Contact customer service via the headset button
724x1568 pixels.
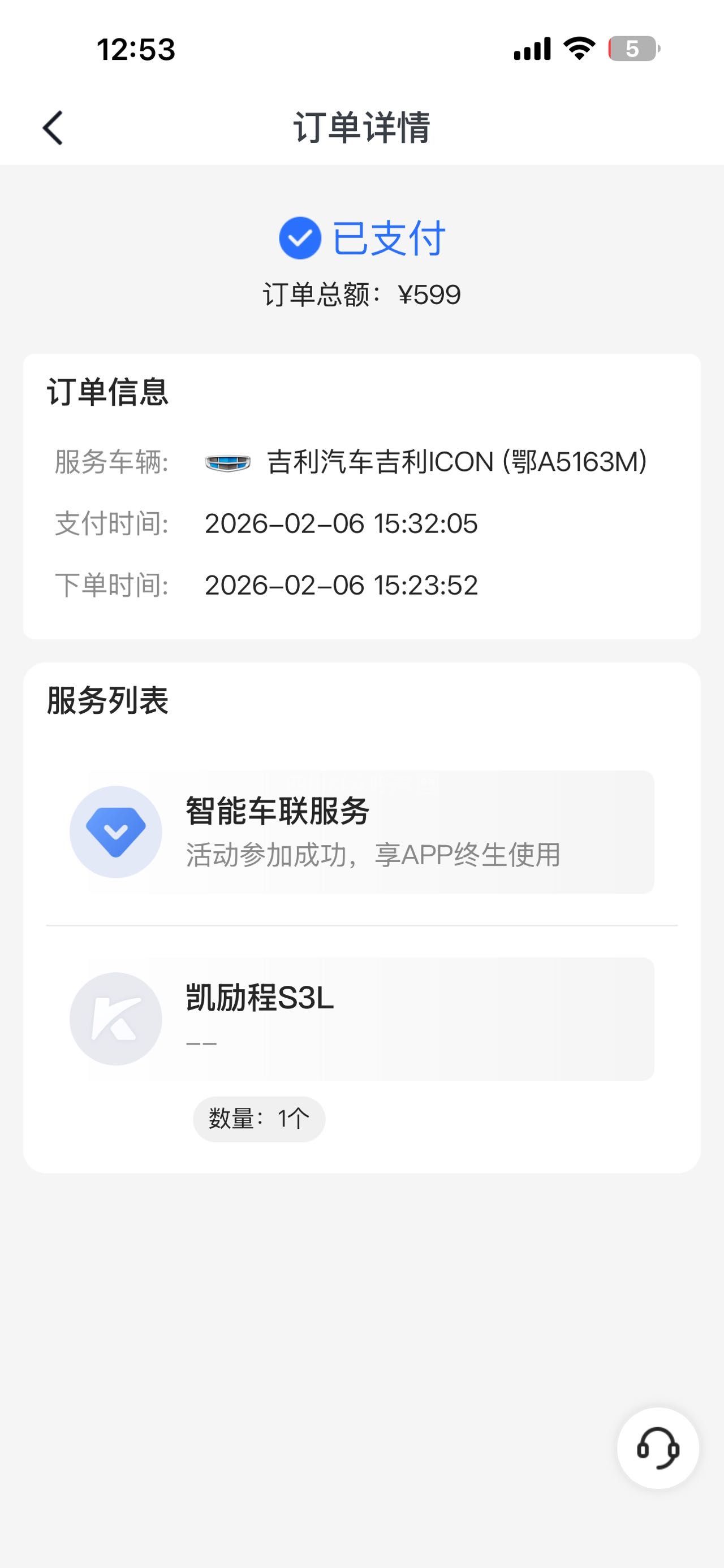coord(658,1448)
